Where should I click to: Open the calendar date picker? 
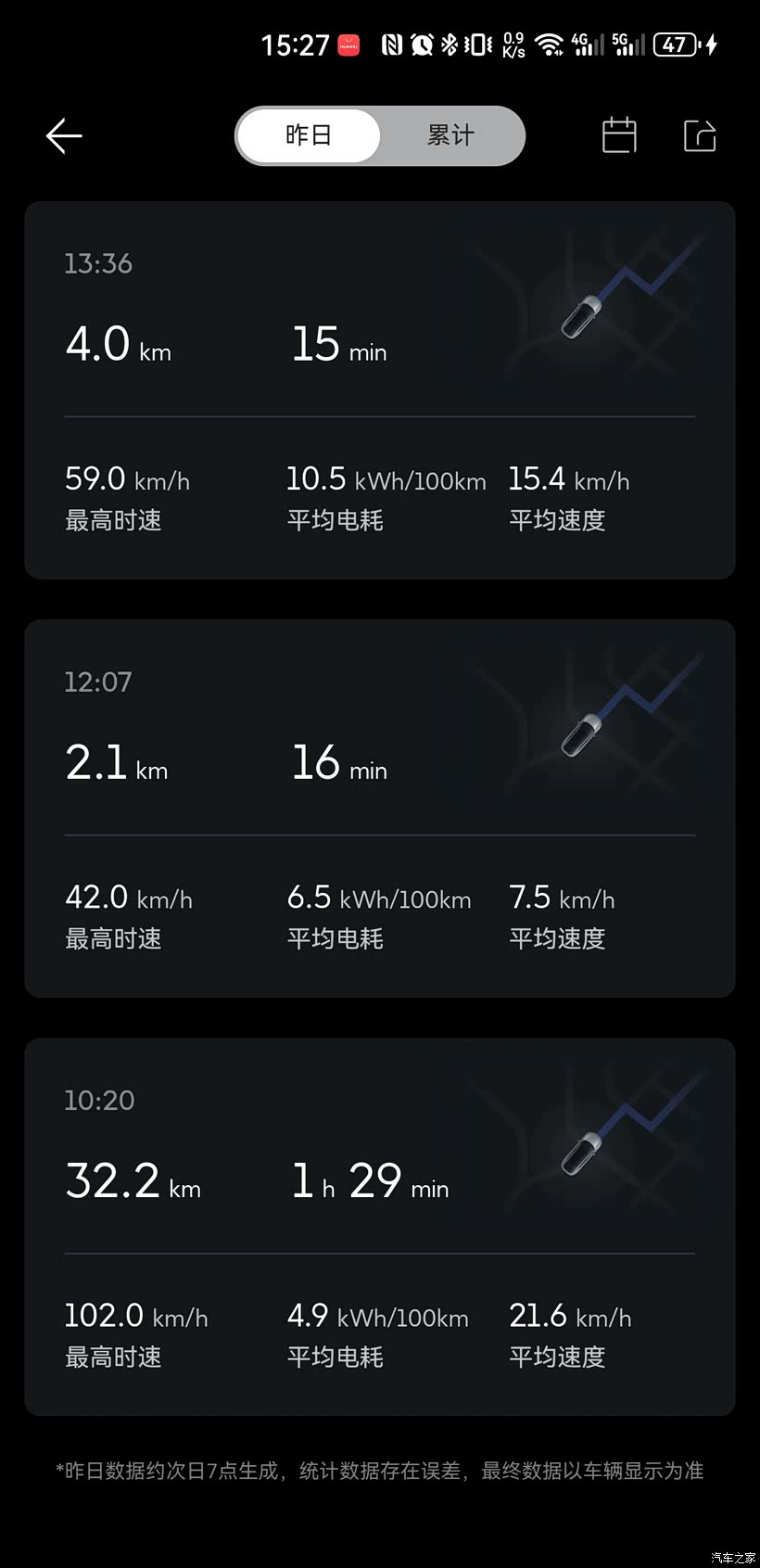point(619,135)
